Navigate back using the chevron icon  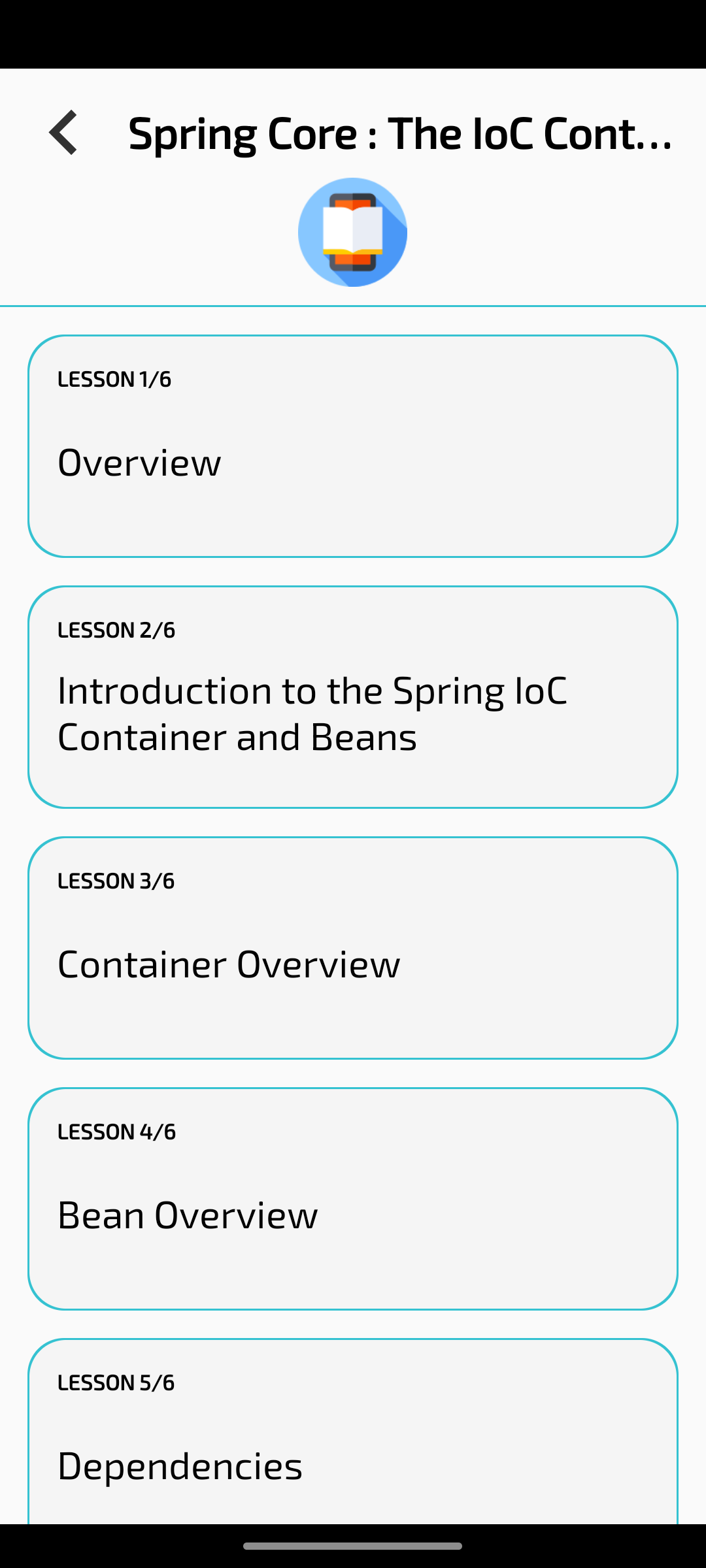[x=63, y=133]
